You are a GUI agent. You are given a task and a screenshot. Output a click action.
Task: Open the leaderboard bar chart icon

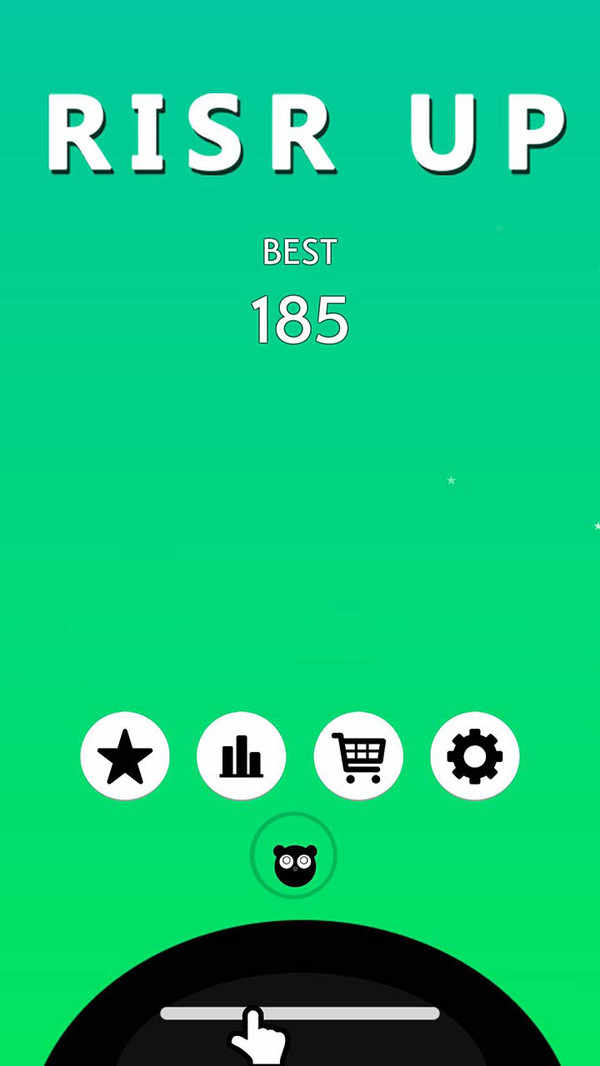[241, 756]
